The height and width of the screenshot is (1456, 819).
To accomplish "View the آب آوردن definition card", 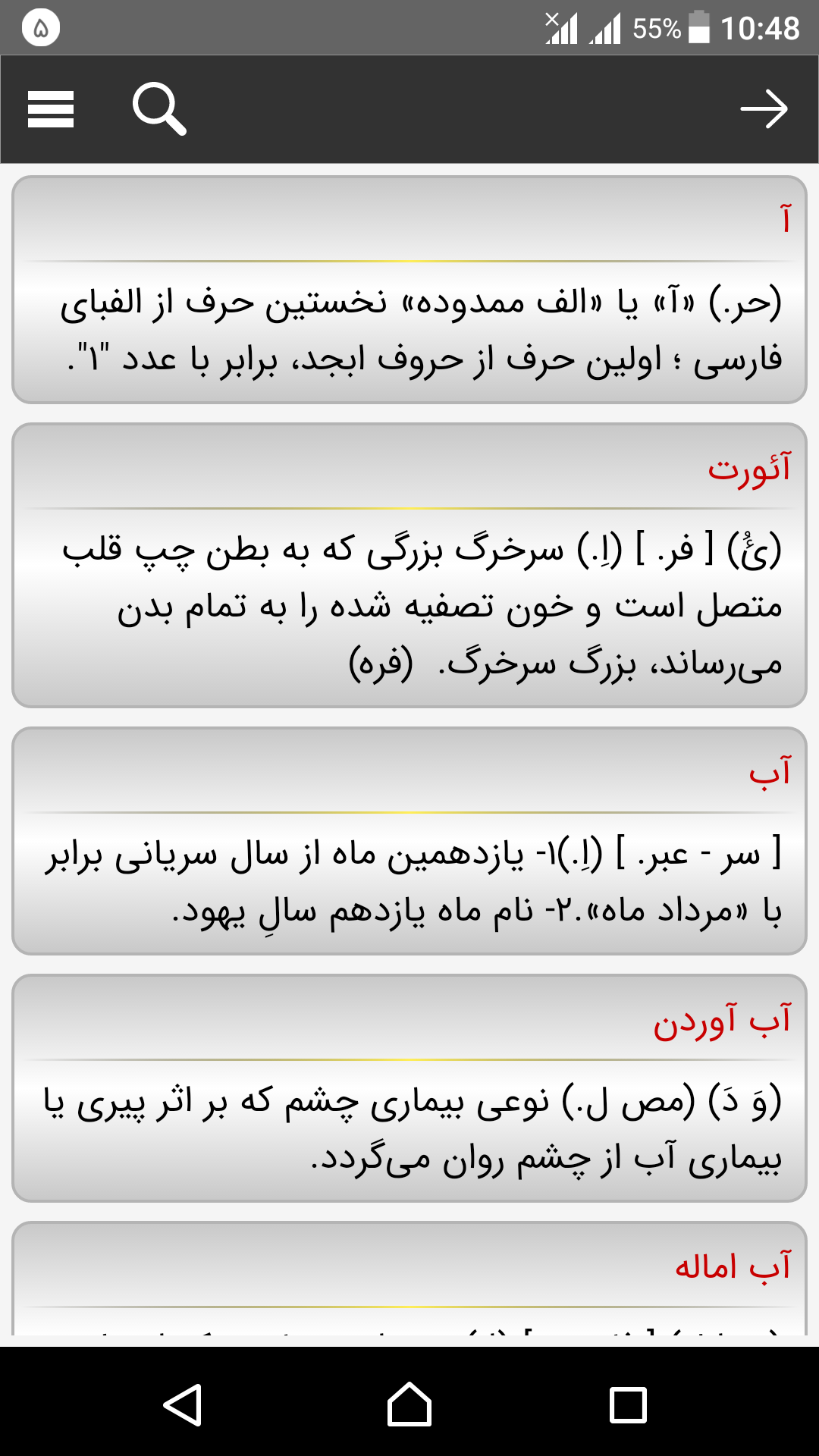I will (x=409, y=1088).
